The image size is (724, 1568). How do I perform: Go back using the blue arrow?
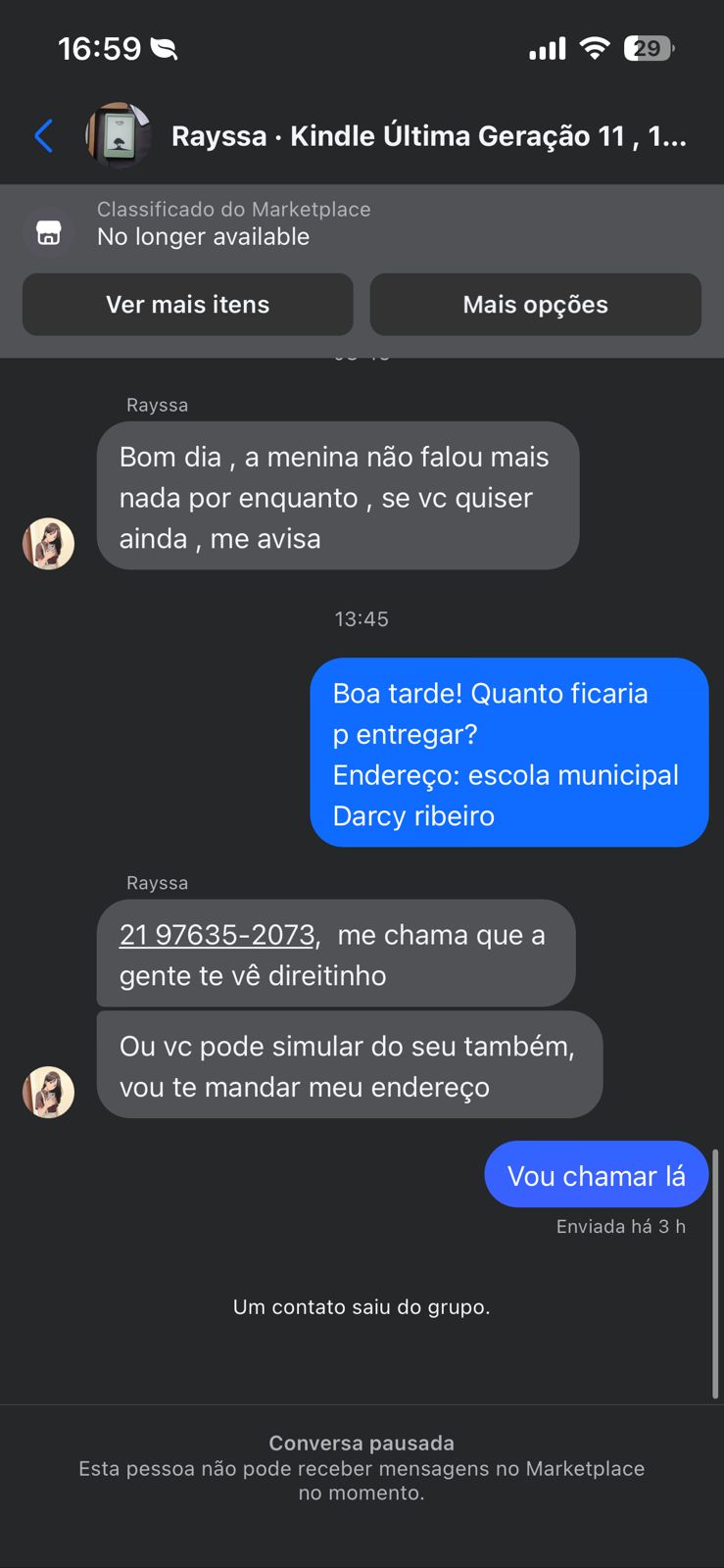pyautogui.click(x=44, y=135)
